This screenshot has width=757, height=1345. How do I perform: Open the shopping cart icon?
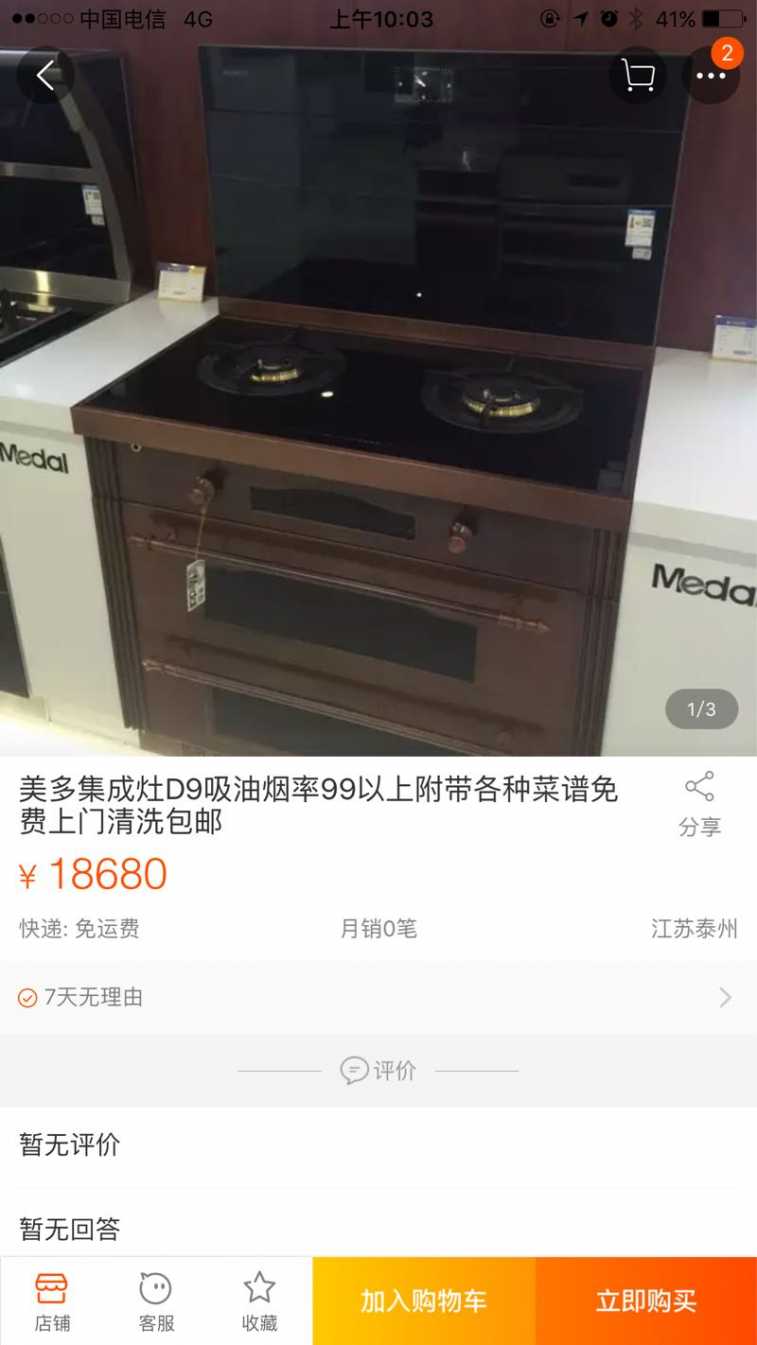637,76
